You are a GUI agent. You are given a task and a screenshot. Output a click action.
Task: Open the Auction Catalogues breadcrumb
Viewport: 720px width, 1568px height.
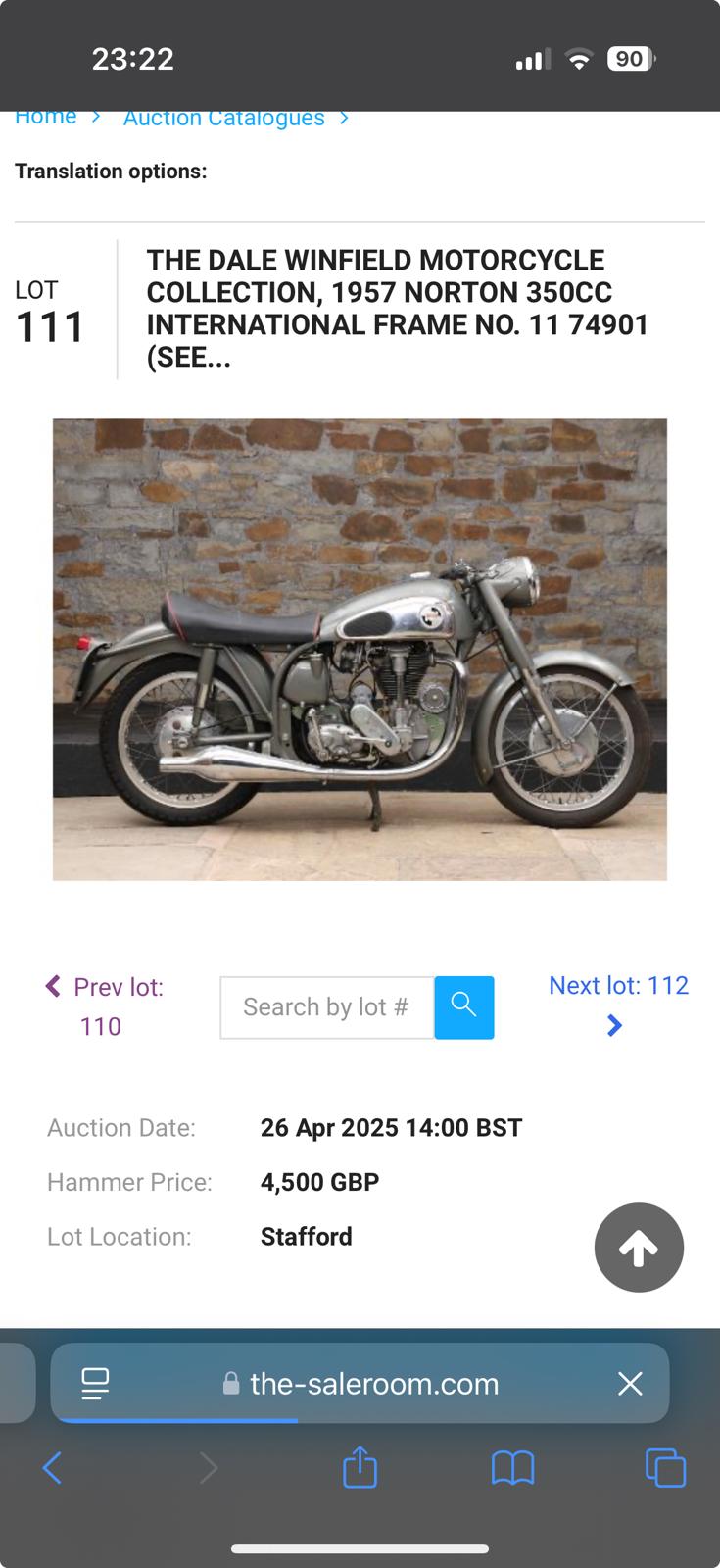223,118
